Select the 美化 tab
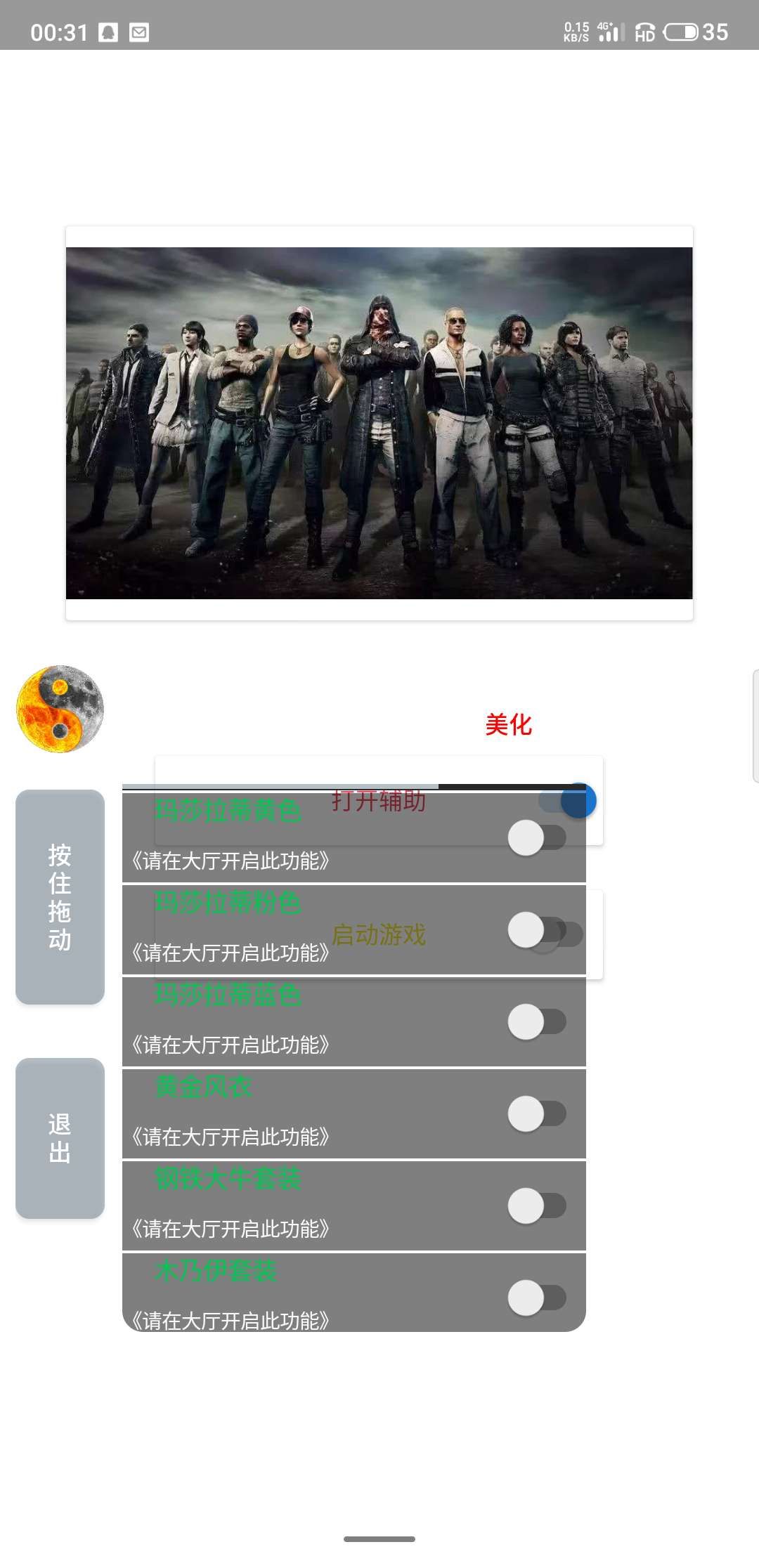The image size is (759, 1568). (x=508, y=724)
